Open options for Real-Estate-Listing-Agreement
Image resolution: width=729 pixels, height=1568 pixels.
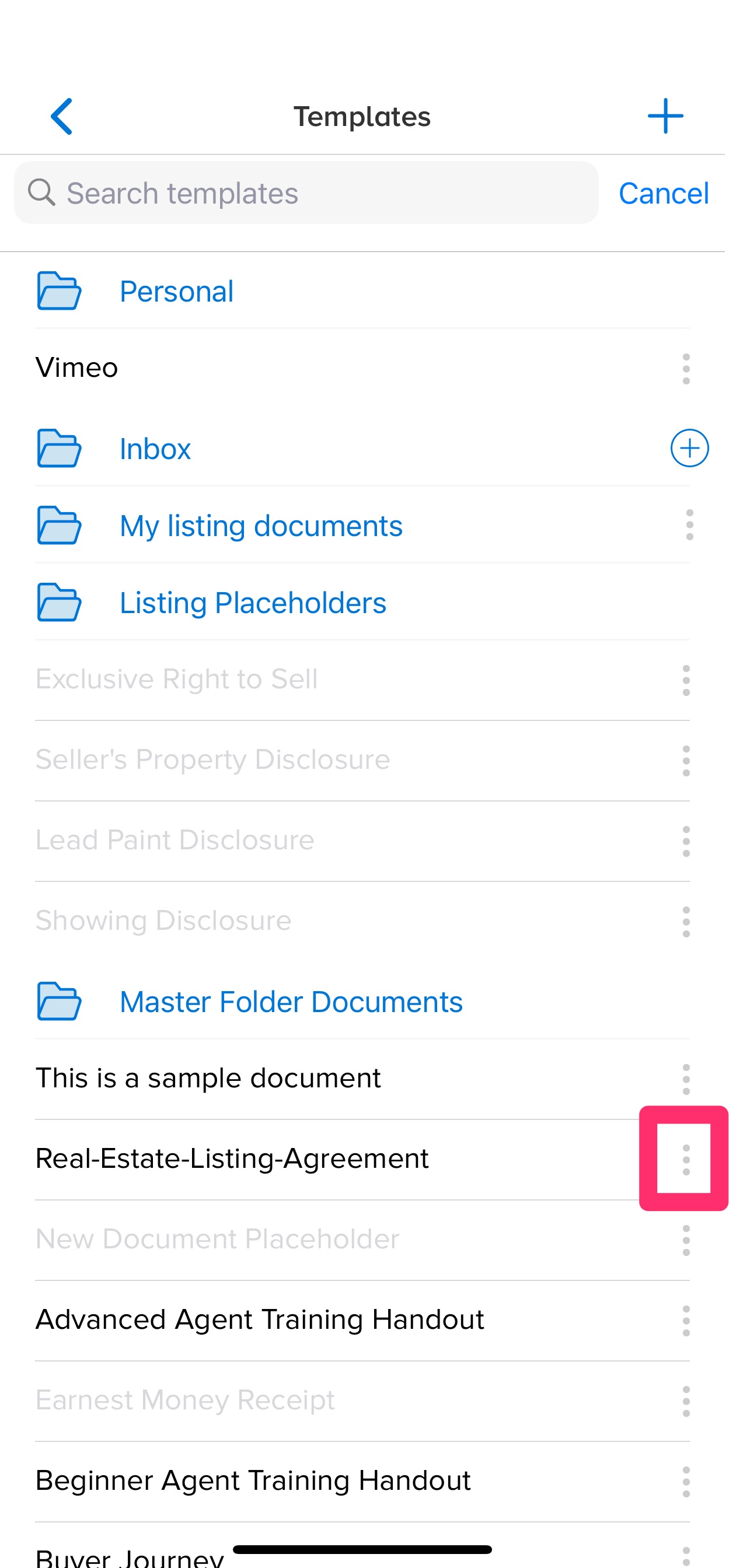tap(686, 1159)
